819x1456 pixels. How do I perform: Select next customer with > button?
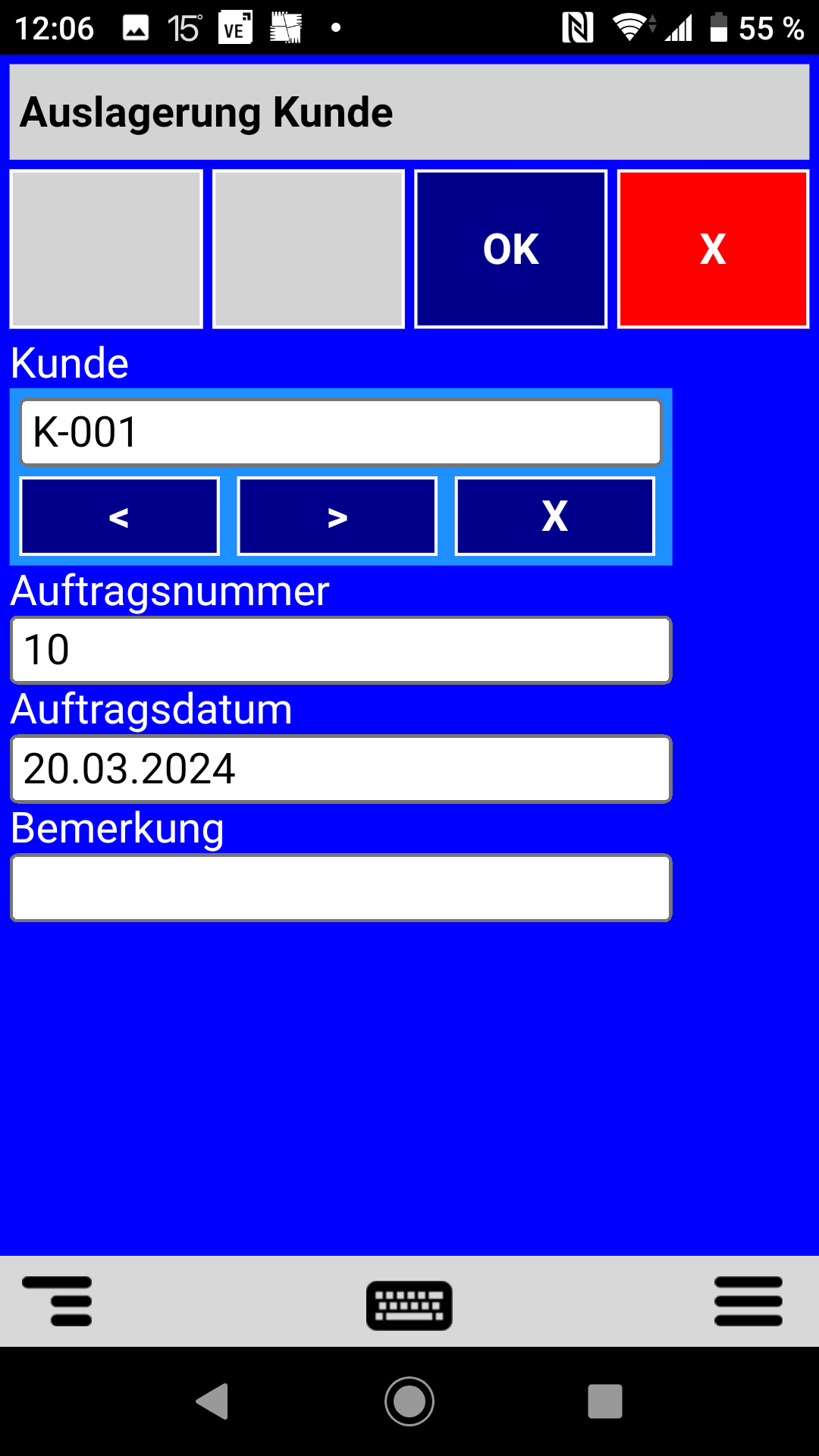[337, 516]
